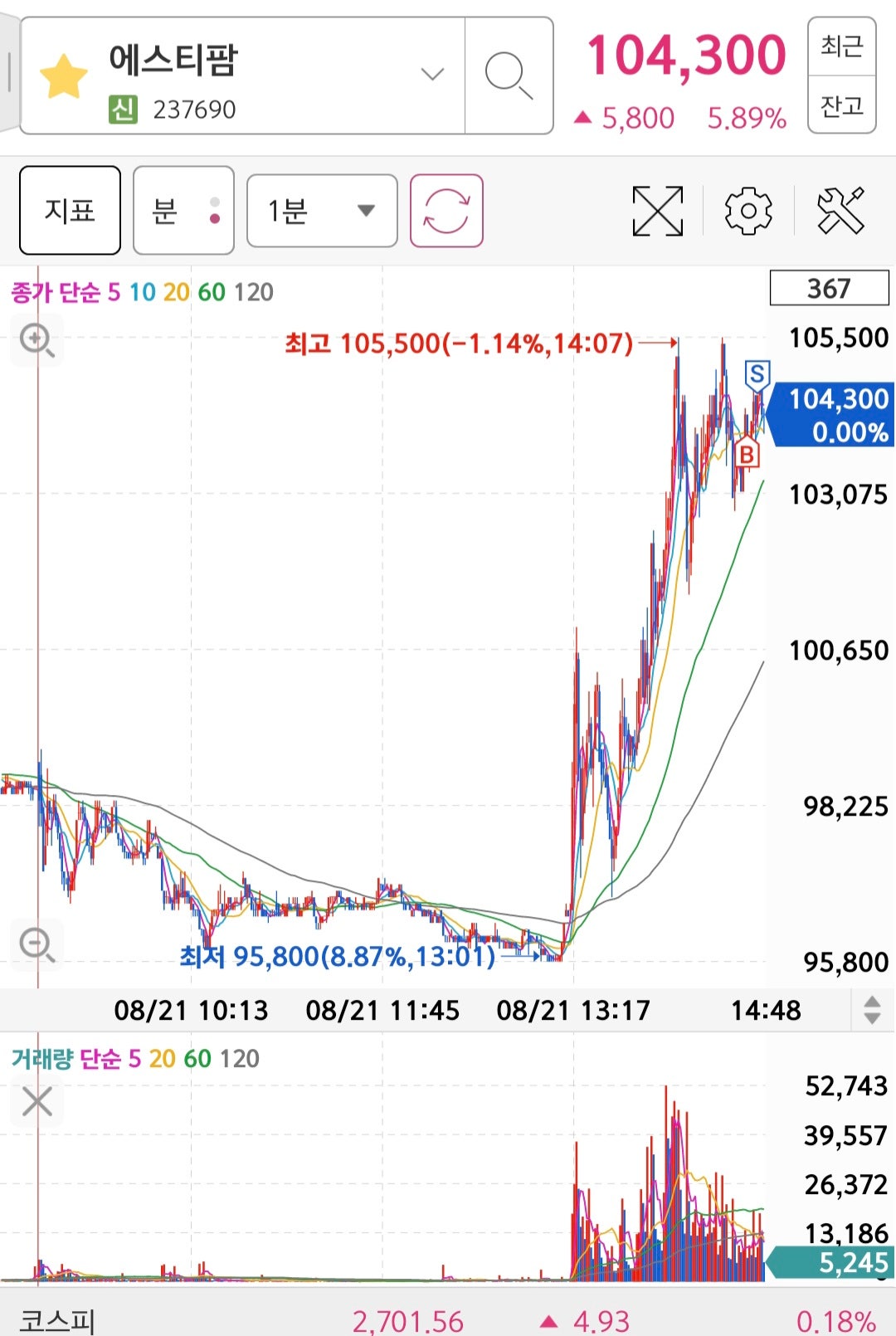
Task: Open the stock search magnifier
Action: tap(509, 76)
